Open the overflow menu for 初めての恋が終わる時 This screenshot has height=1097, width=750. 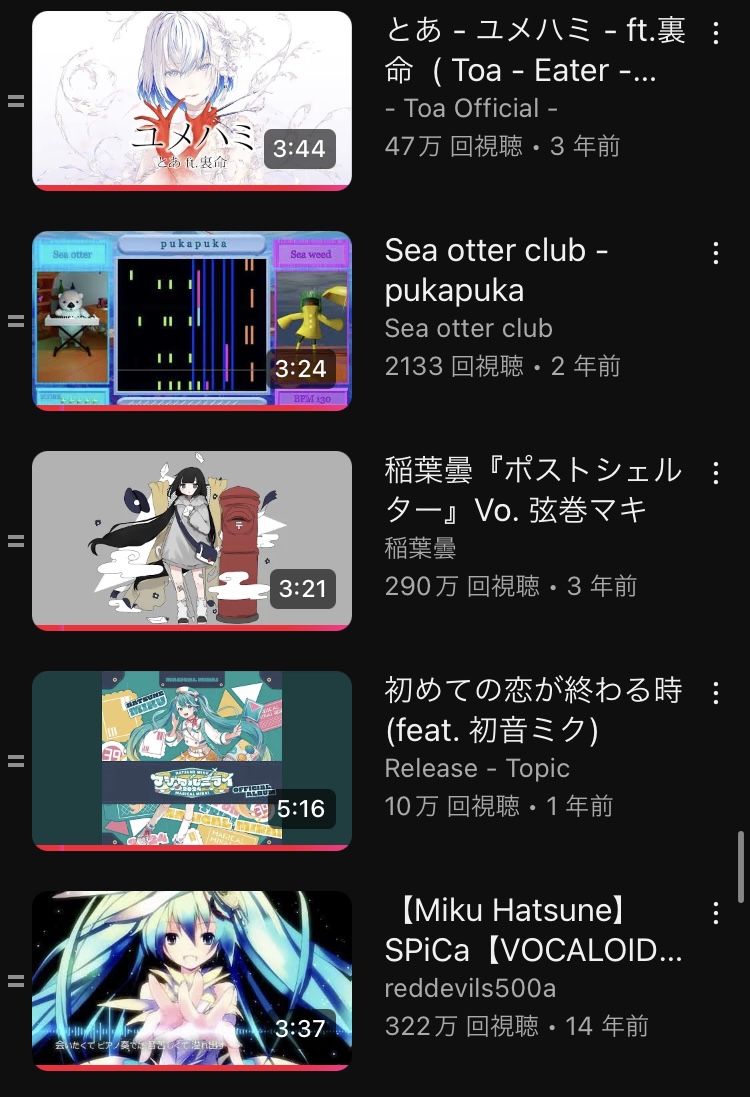716,693
